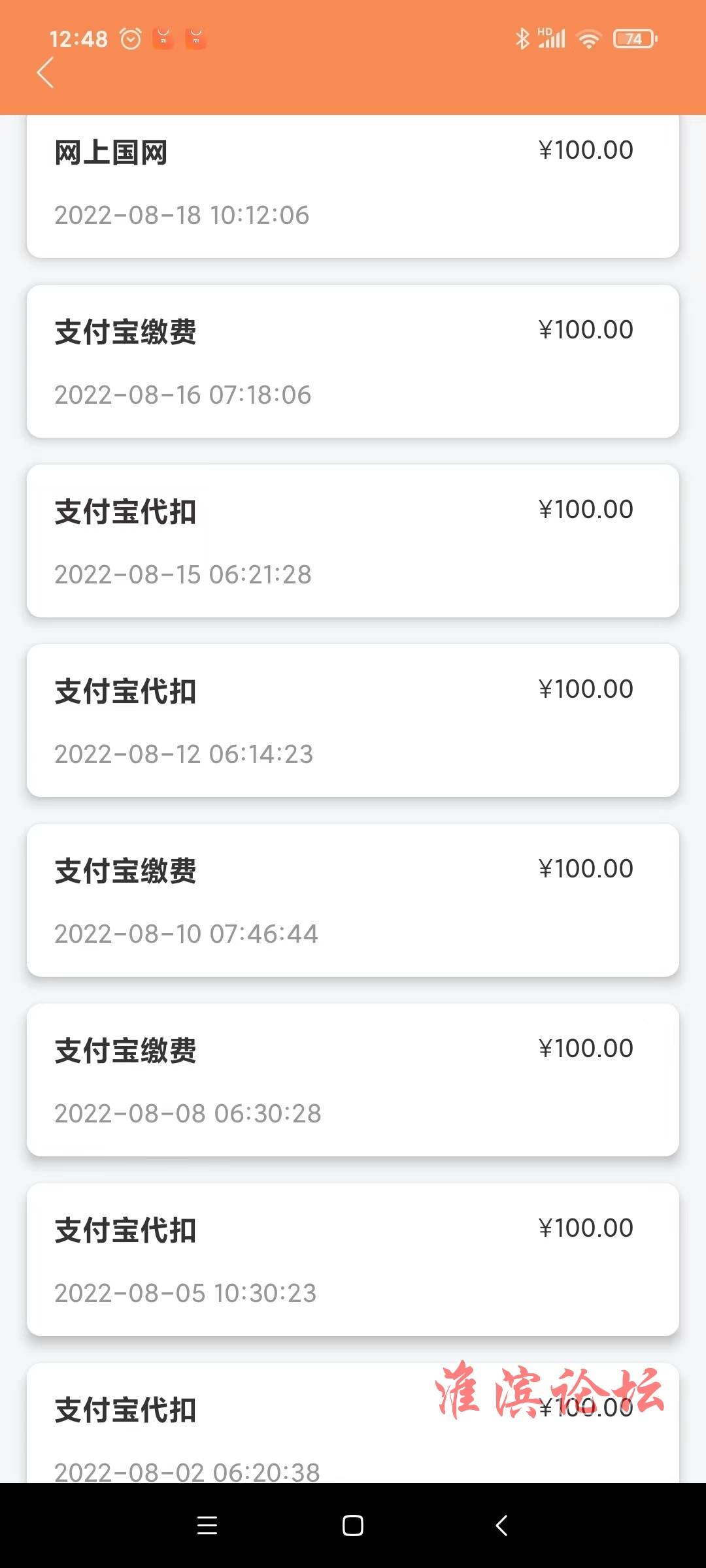
Task: Open the 网上国网 payment record
Action: [x=353, y=187]
